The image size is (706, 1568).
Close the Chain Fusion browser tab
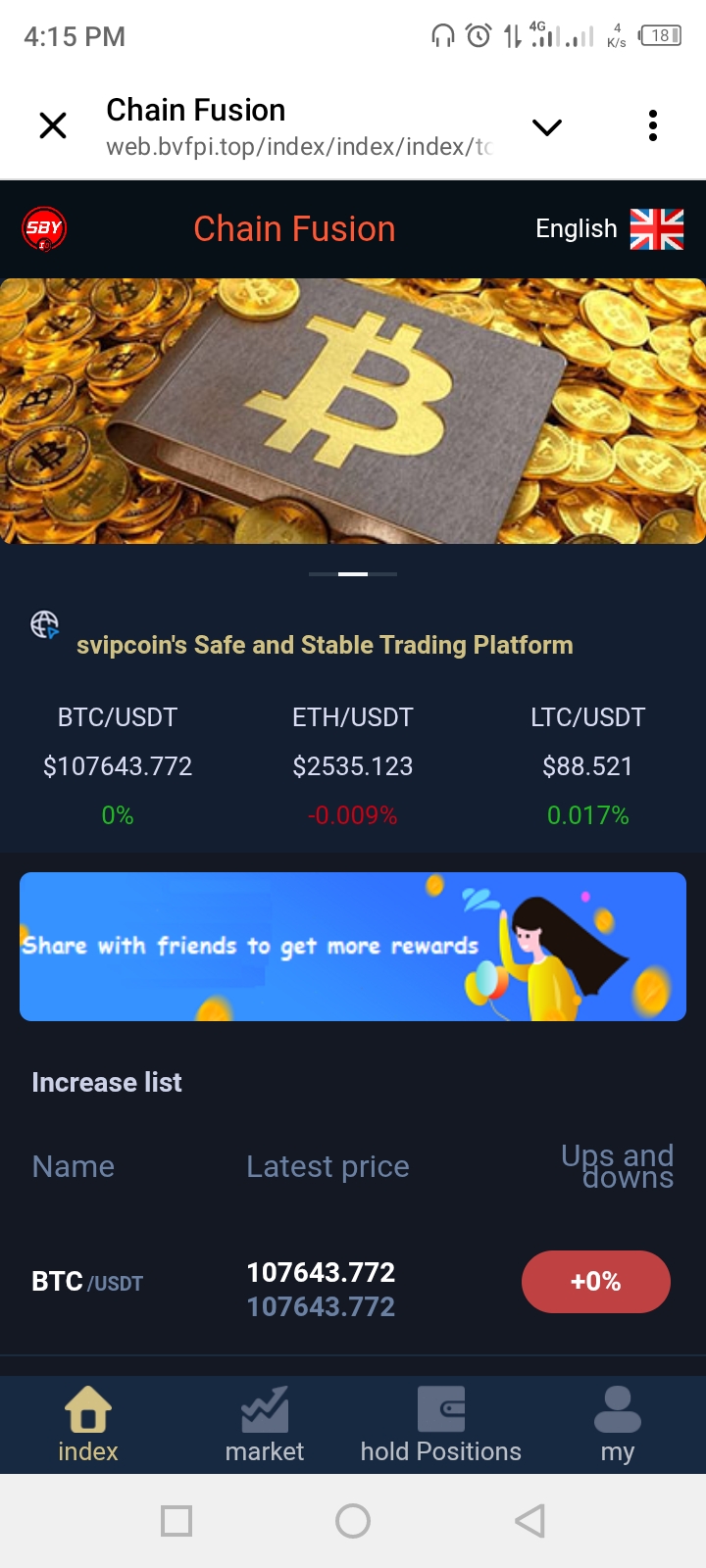point(53,126)
